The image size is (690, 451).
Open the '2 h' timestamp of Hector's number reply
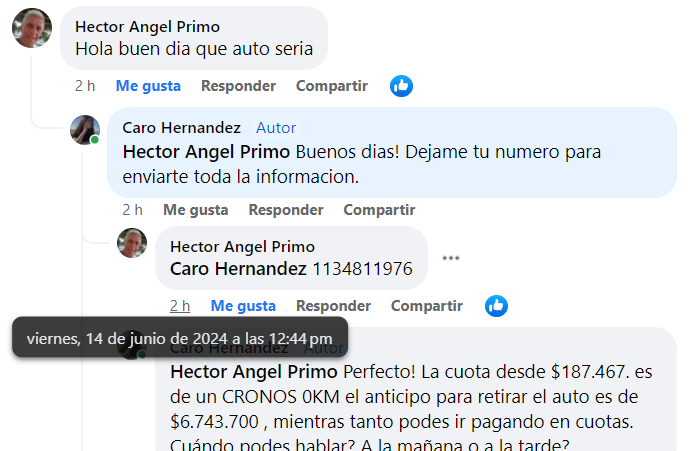click(x=180, y=306)
